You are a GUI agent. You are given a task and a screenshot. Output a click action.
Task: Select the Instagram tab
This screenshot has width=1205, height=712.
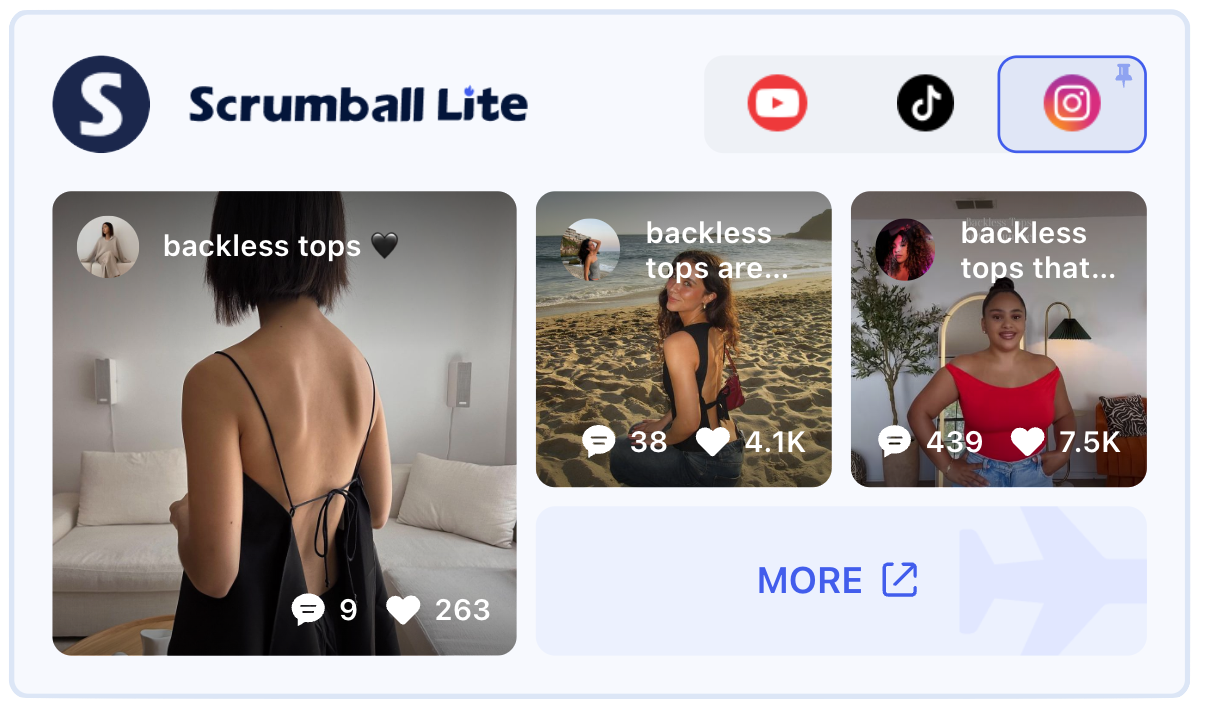click(1071, 103)
